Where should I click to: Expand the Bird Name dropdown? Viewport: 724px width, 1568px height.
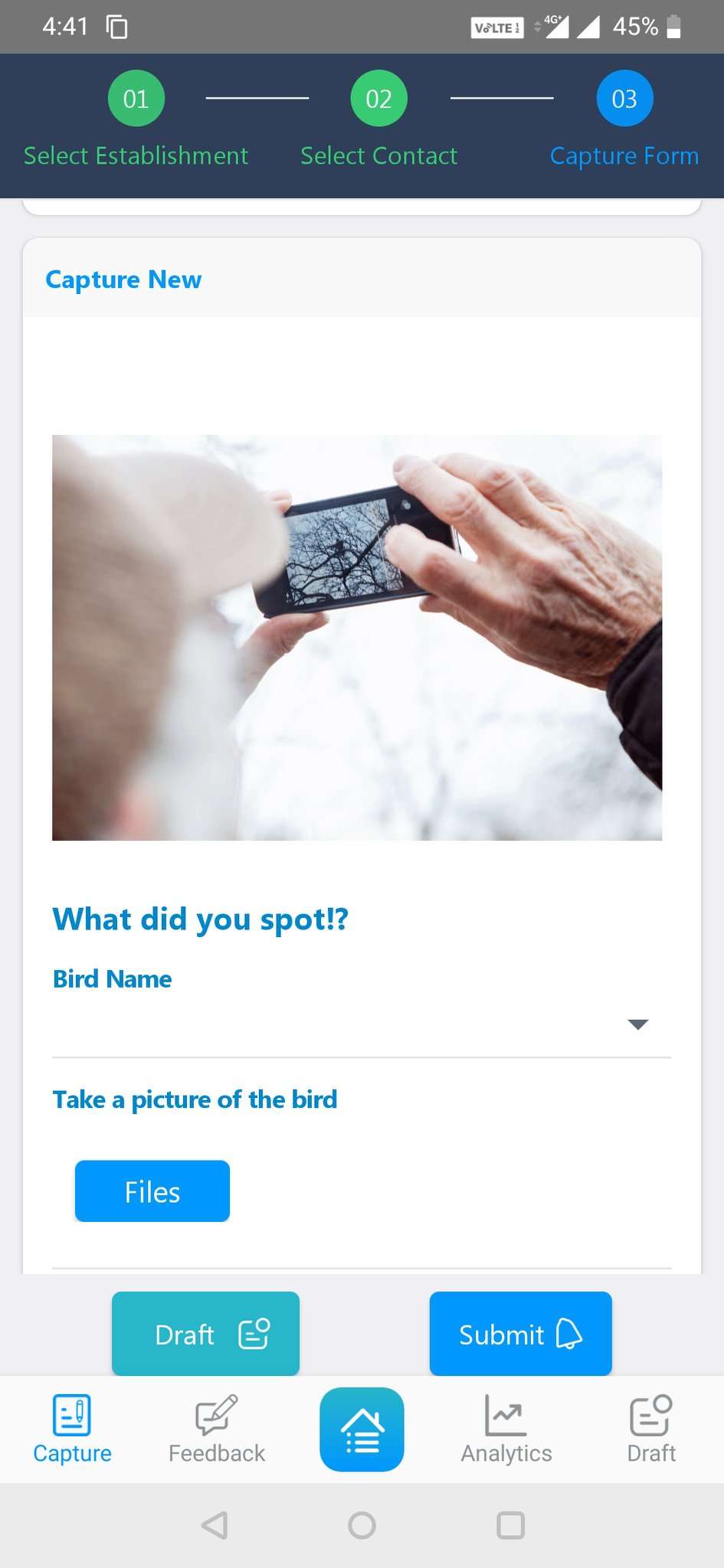pos(637,1024)
